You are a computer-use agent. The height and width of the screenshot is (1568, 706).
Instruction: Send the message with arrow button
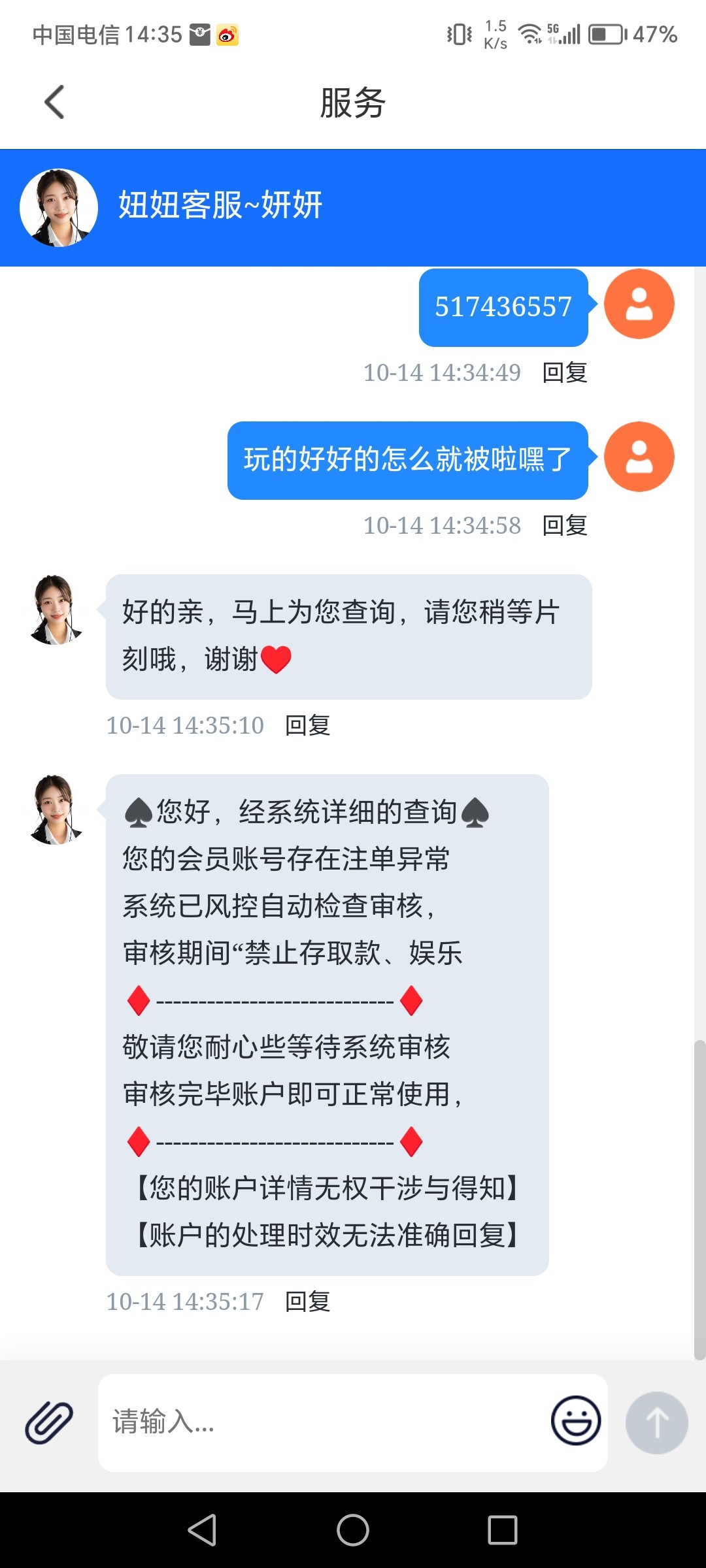click(x=656, y=1422)
